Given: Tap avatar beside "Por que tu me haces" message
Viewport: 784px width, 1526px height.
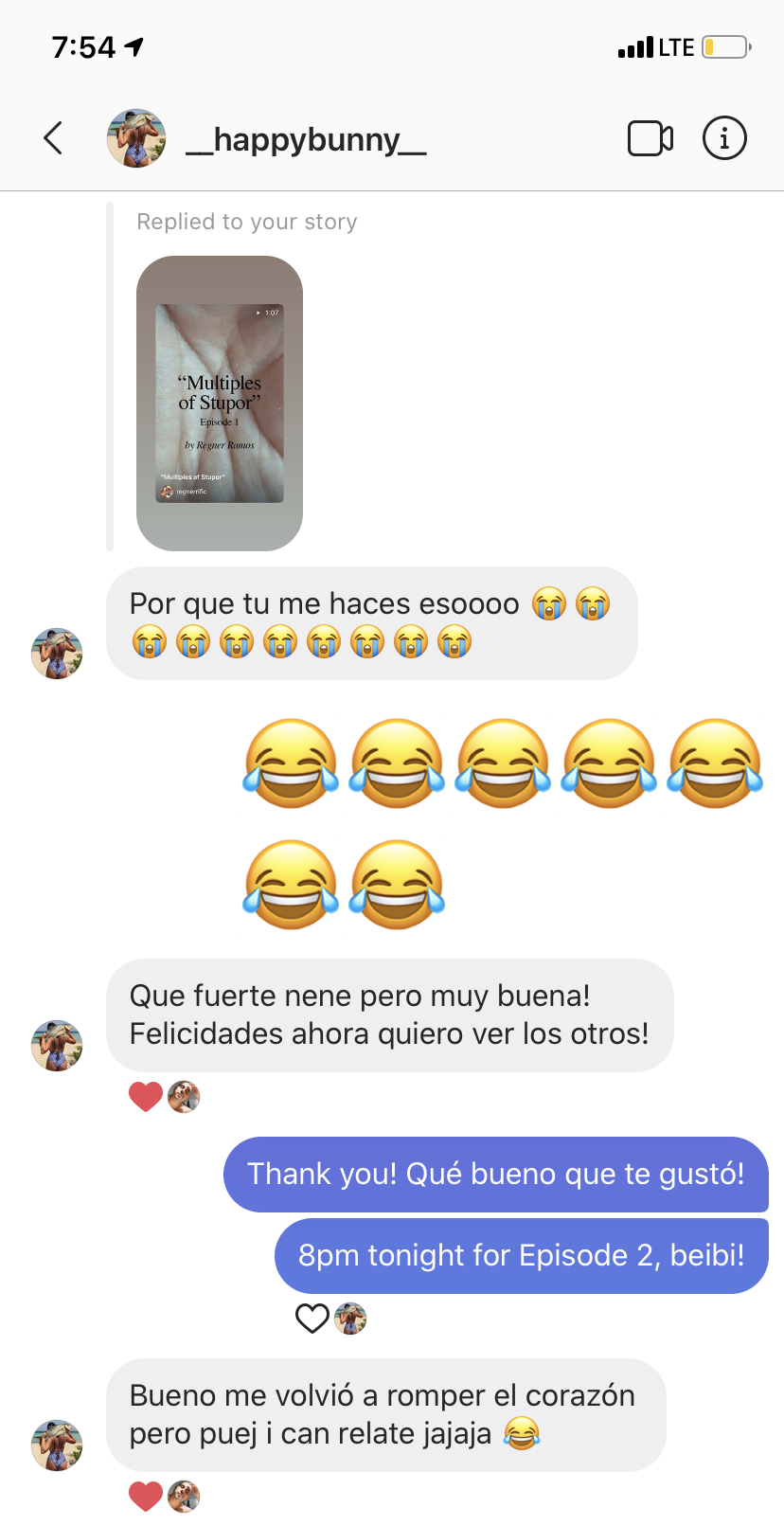Looking at the screenshot, I should click(57, 654).
